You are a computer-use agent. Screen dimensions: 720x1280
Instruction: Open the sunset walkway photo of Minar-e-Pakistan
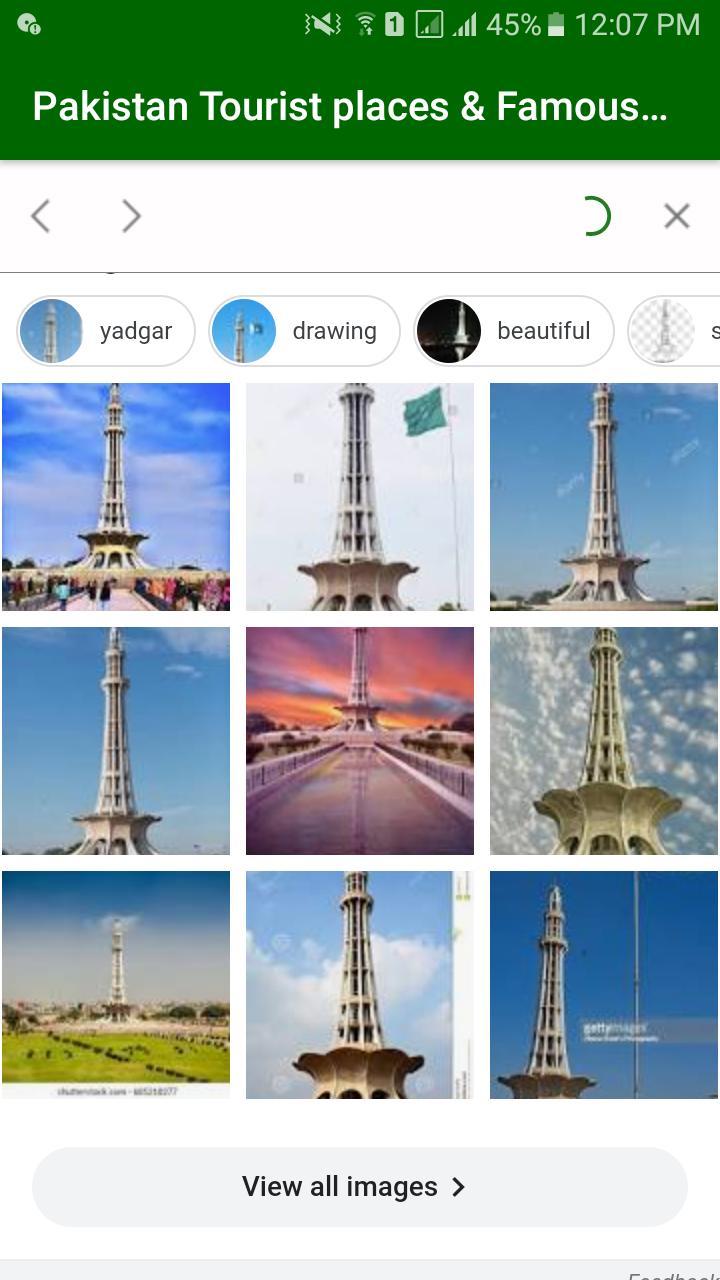pyautogui.click(x=359, y=740)
